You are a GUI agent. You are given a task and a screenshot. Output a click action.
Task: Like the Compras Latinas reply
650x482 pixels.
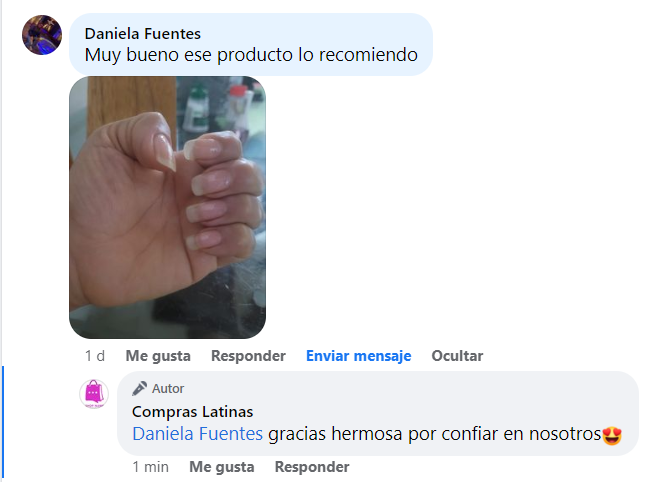(221, 467)
